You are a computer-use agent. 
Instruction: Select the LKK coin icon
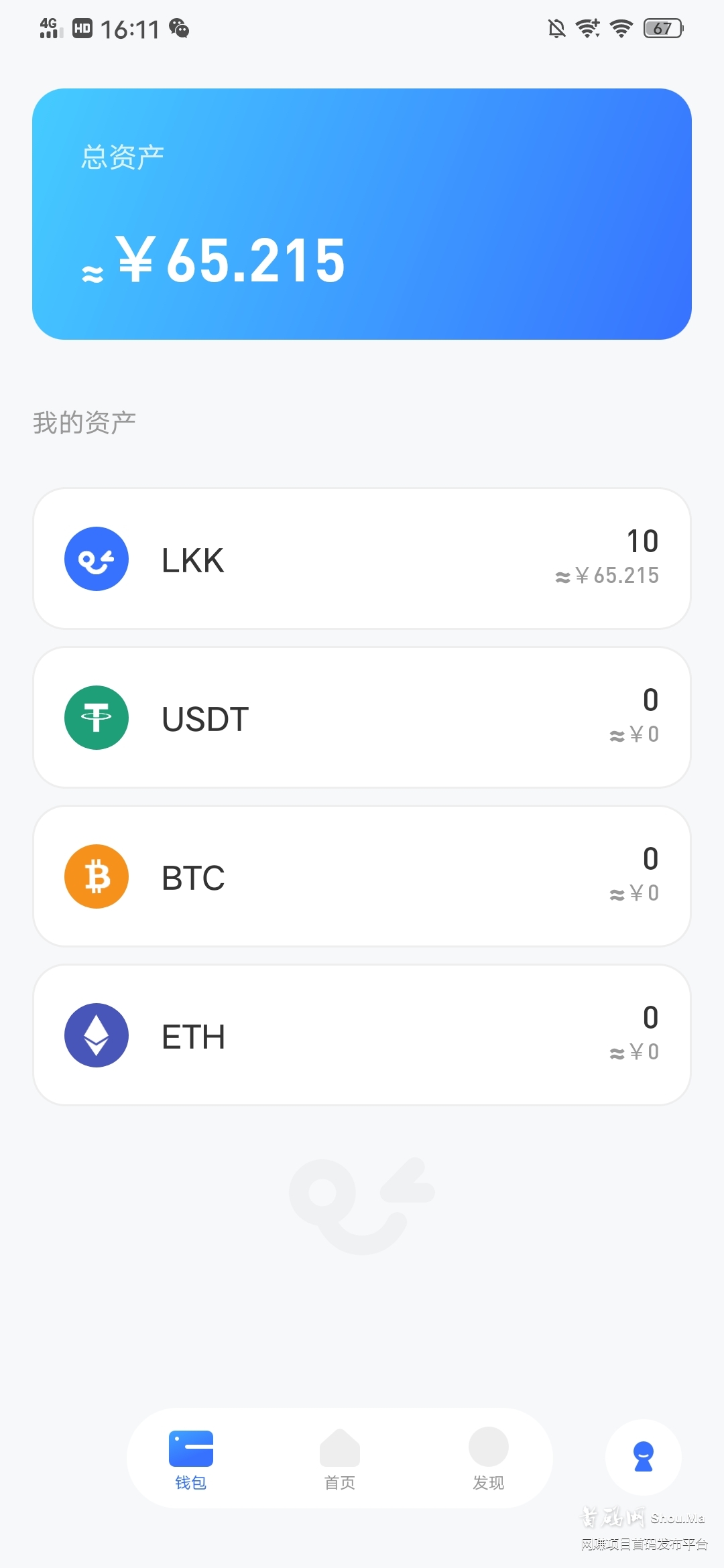[x=96, y=558]
